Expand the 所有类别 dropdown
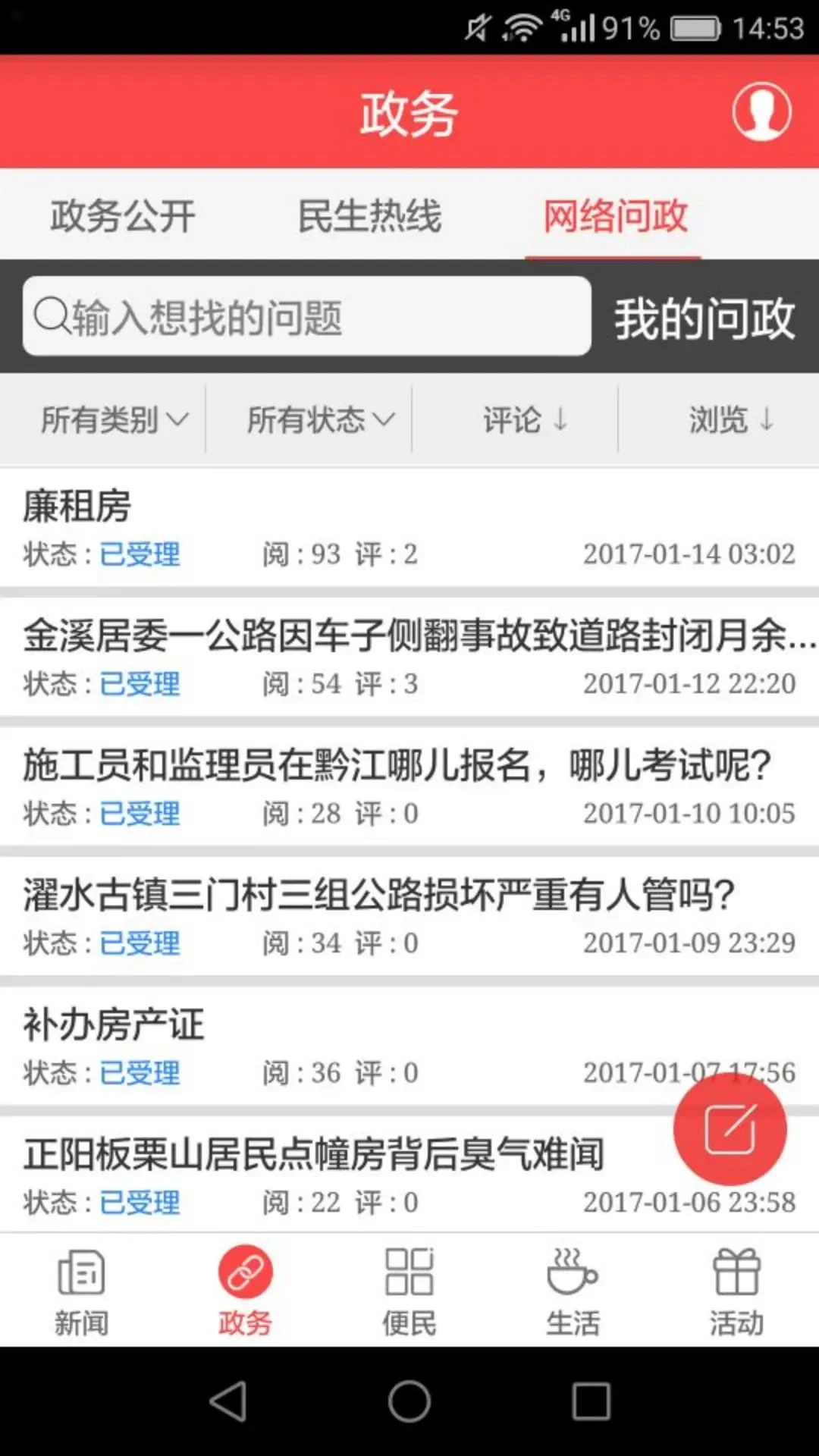819x1456 pixels. tap(114, 419)
